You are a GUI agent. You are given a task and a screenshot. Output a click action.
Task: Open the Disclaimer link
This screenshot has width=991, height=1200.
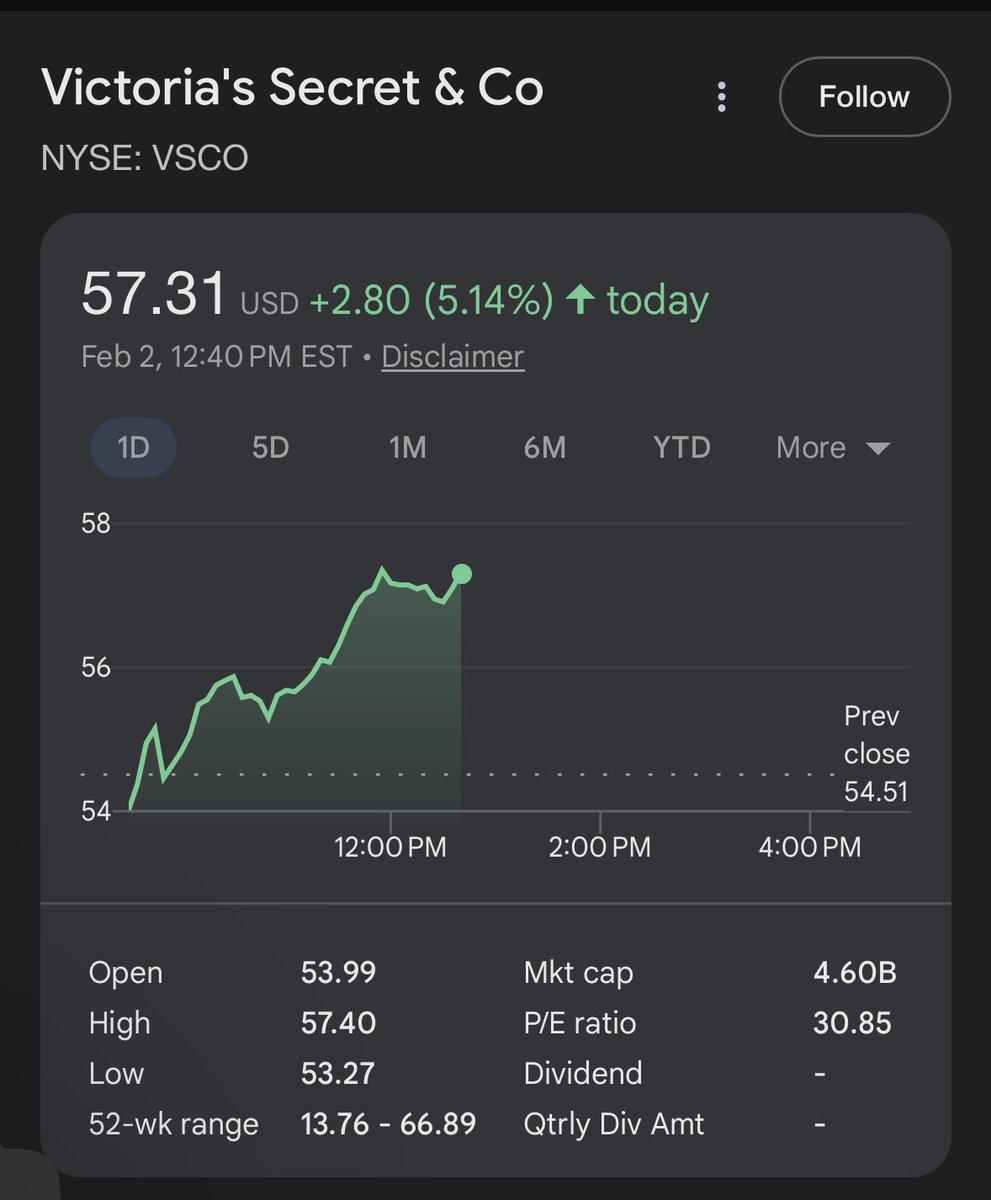point(452,357)
